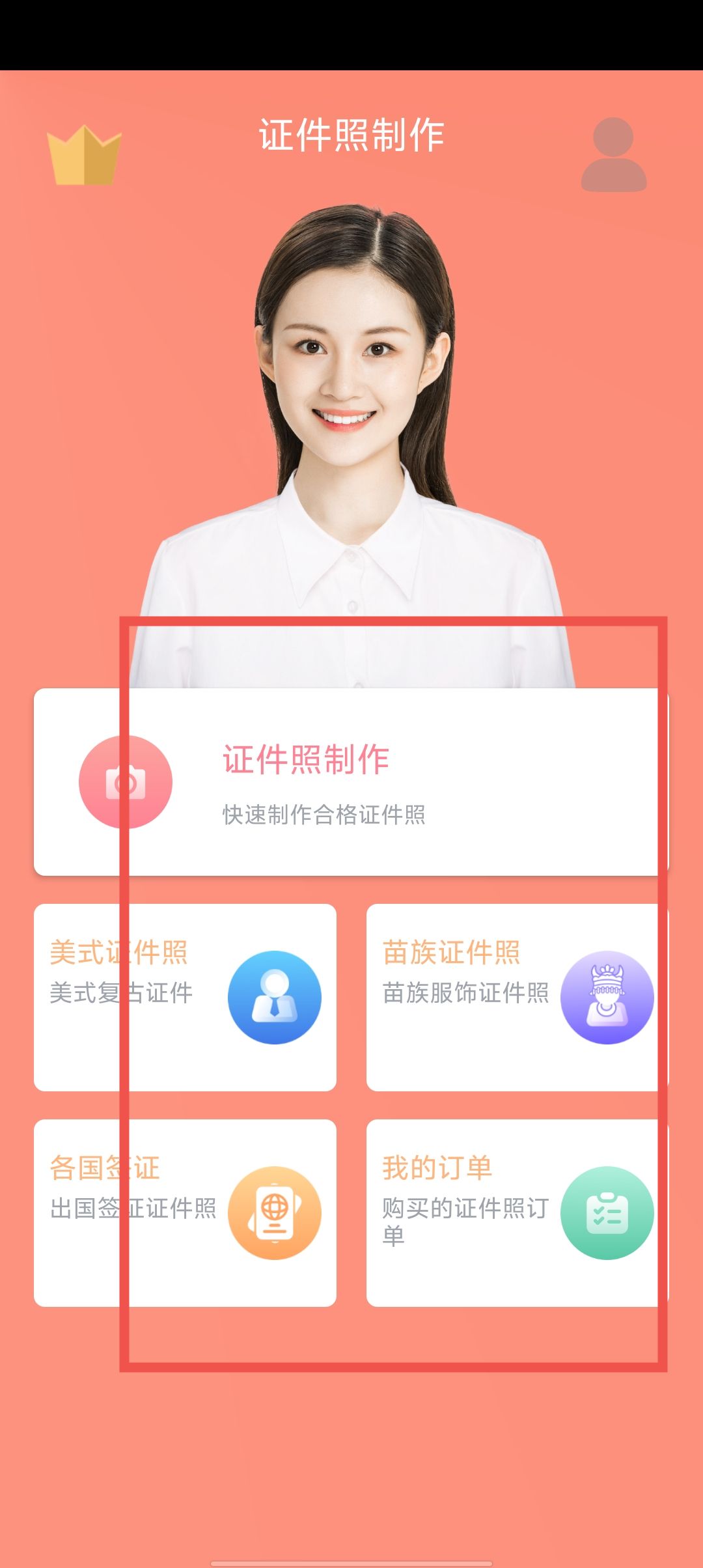Screen dimensions: 703x1568
Task: Select the 美式证件照 card
Action: (x=185, y=997)
